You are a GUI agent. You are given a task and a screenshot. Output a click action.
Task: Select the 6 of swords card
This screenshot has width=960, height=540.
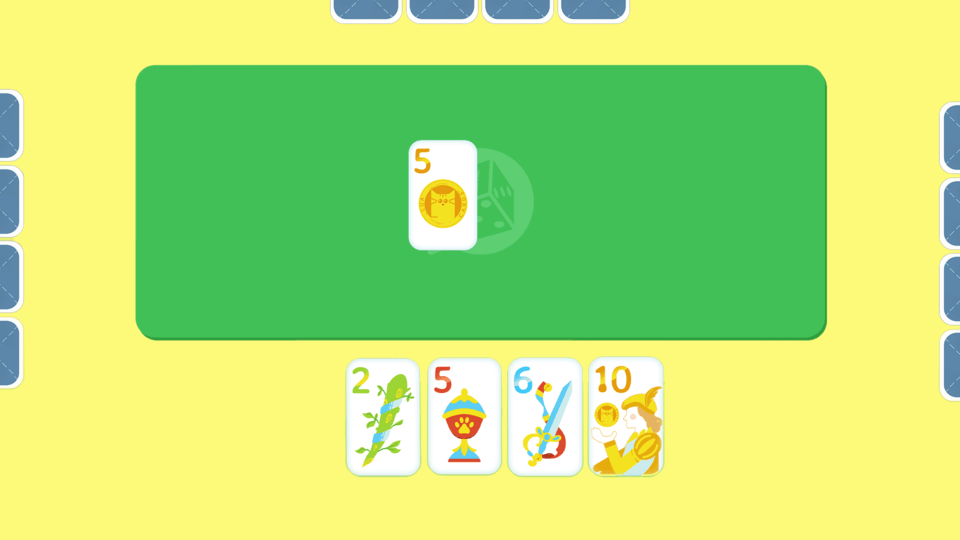click(x=545, y=416)
